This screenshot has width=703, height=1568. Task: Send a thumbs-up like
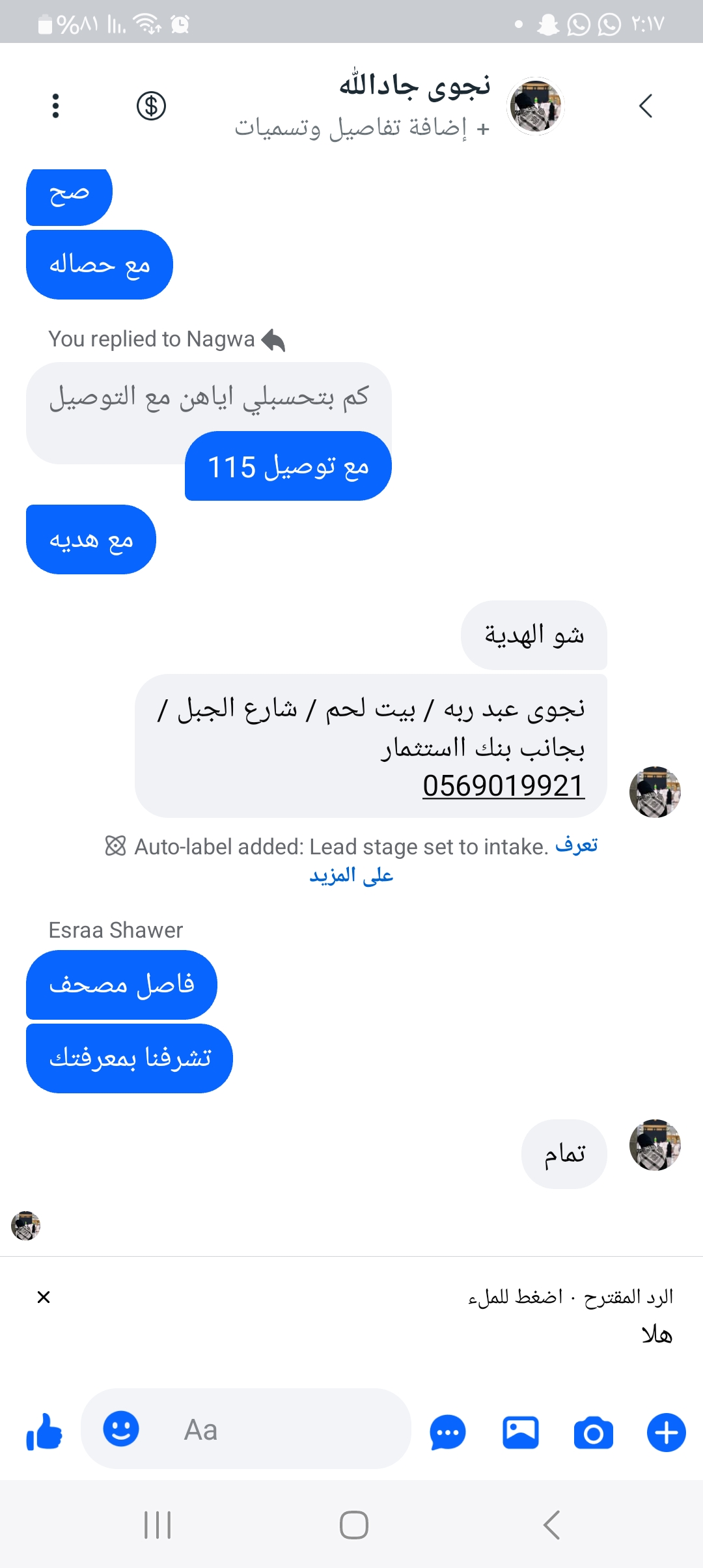tap(44, 1432)
